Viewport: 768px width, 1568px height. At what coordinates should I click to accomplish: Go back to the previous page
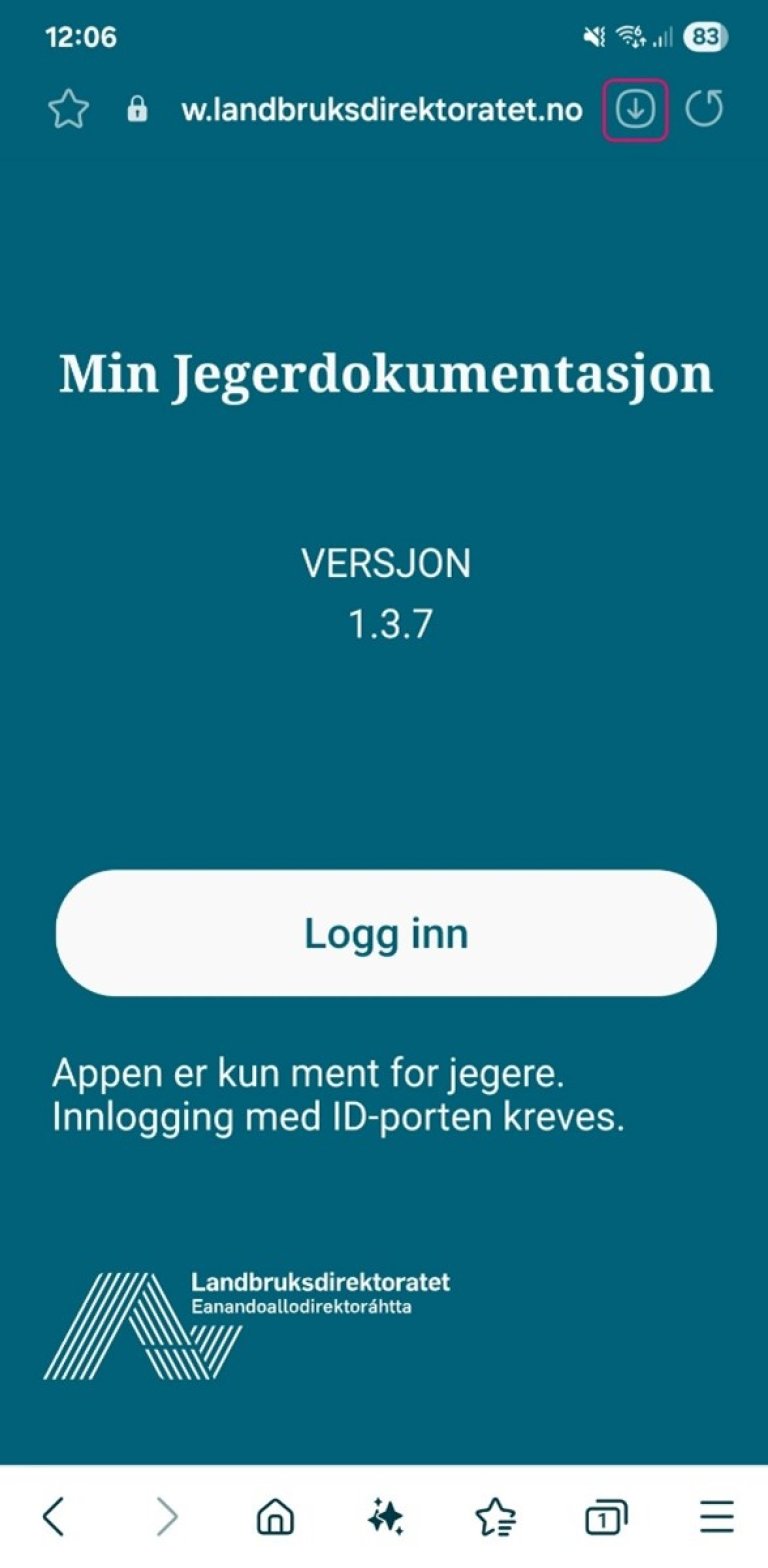[55, 1517]
